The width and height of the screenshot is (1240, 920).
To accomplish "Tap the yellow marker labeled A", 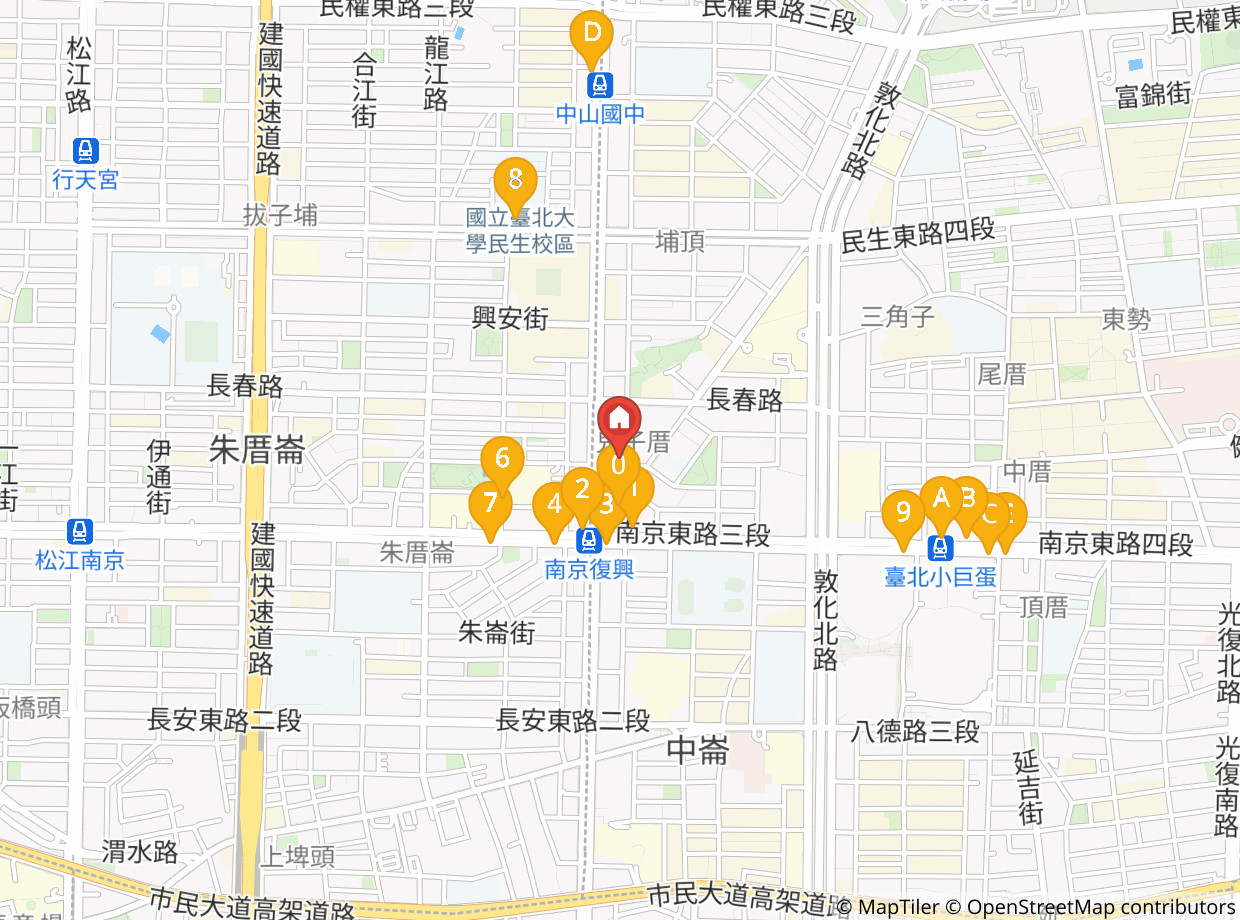I will pos(939,497).
